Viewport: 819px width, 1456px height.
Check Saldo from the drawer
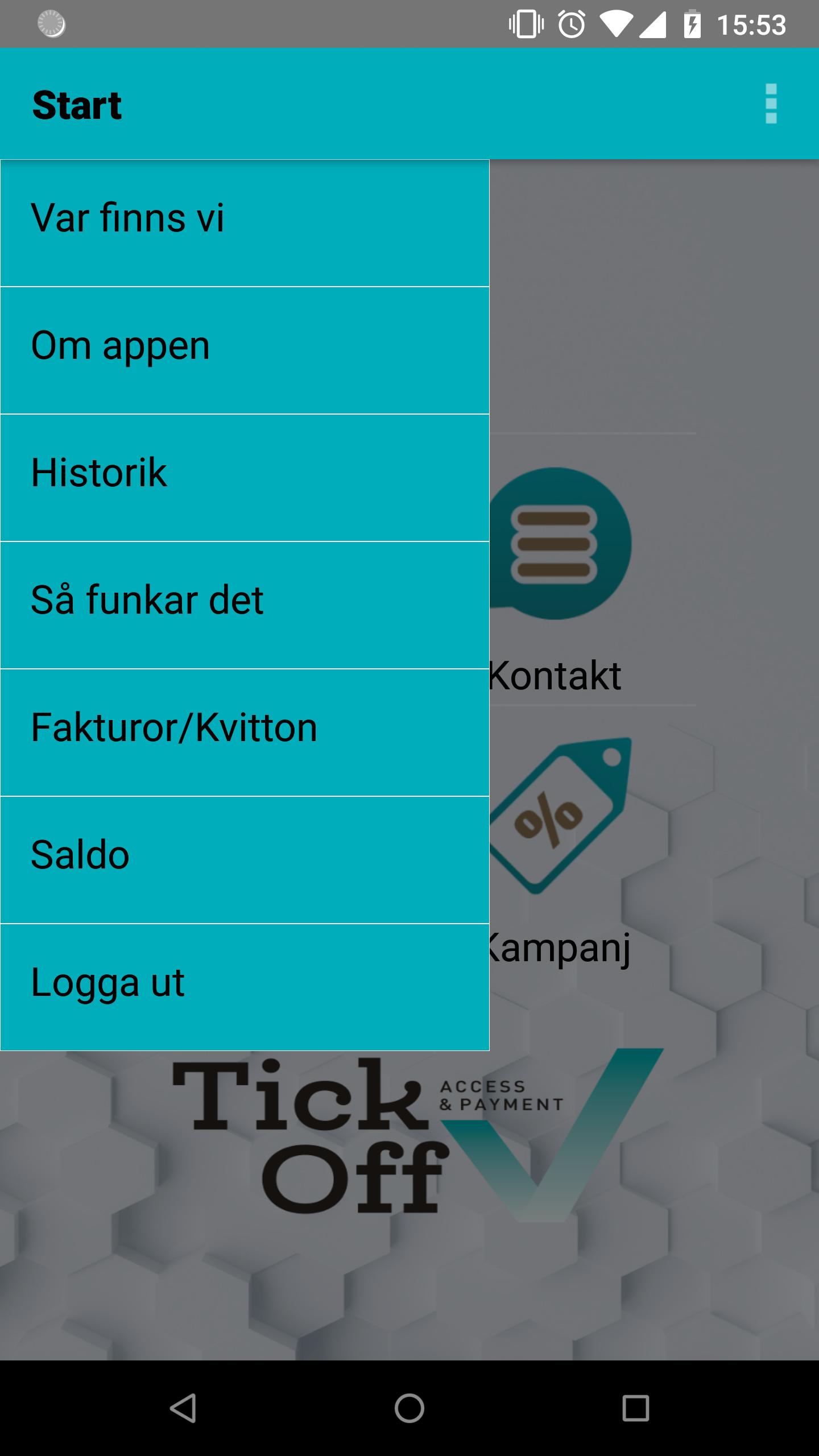245,860
